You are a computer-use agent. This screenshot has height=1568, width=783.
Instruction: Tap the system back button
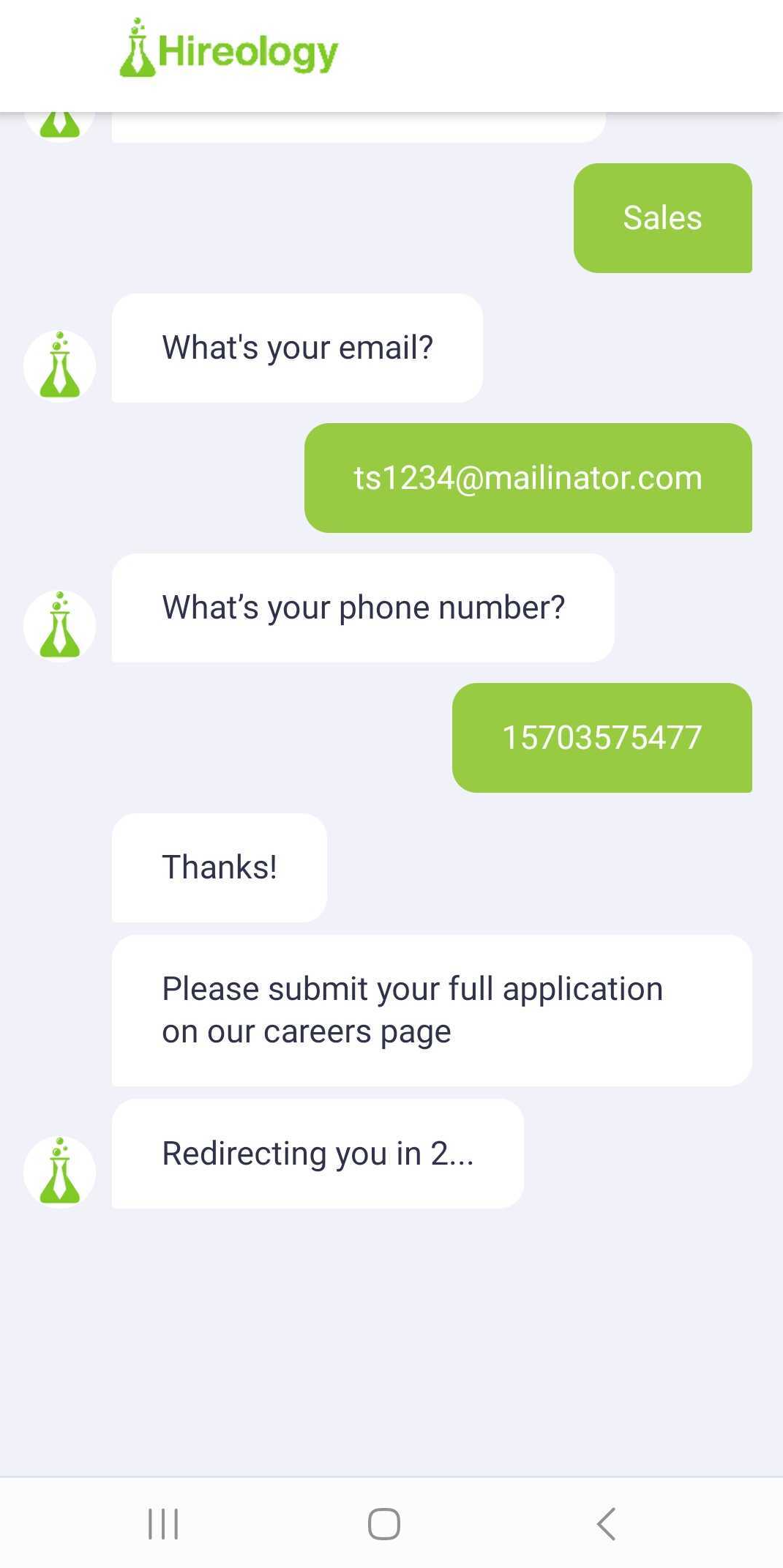[x=606, y=1524]
